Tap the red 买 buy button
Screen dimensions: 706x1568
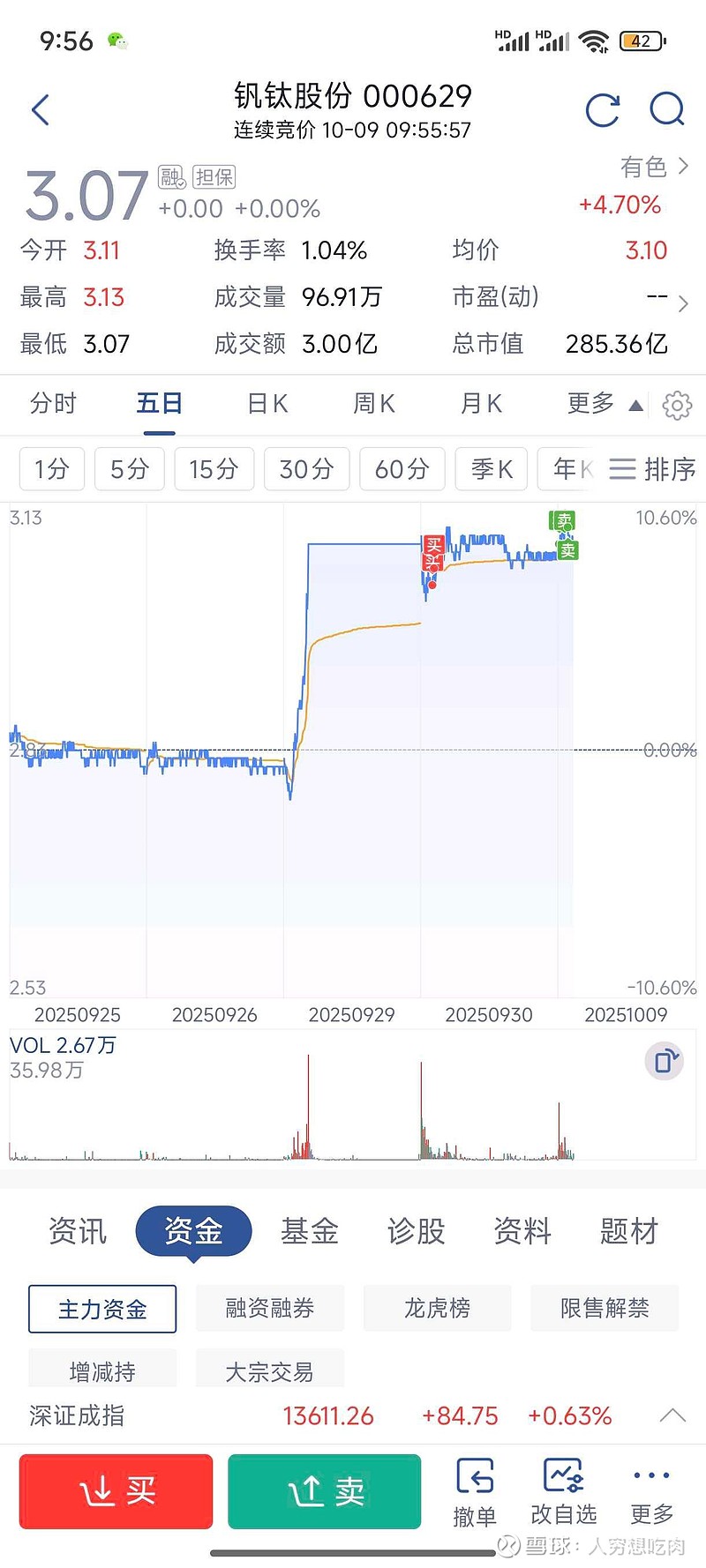(x=116, y=1491)
